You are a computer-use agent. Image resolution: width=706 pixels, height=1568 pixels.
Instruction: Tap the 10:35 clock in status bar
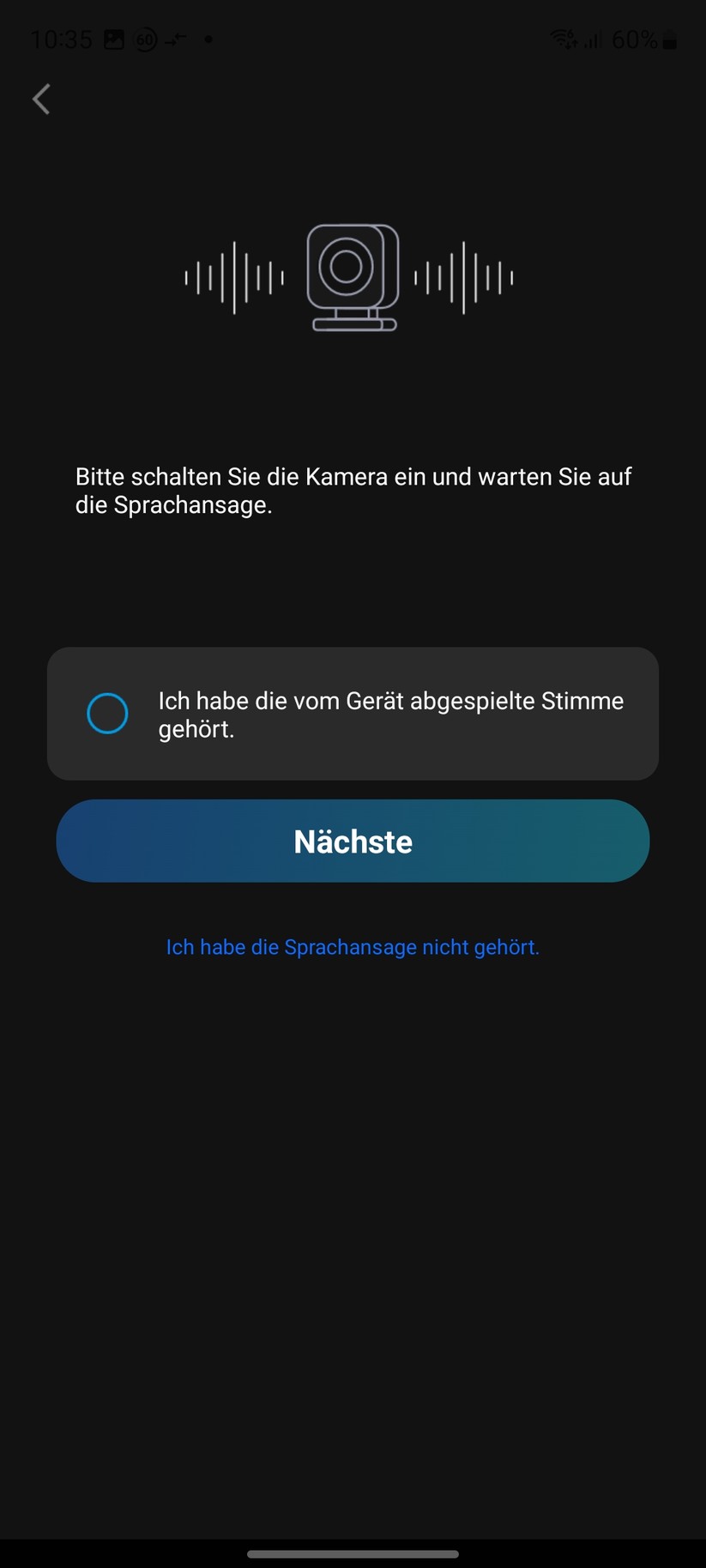click(x=61, y=39)
